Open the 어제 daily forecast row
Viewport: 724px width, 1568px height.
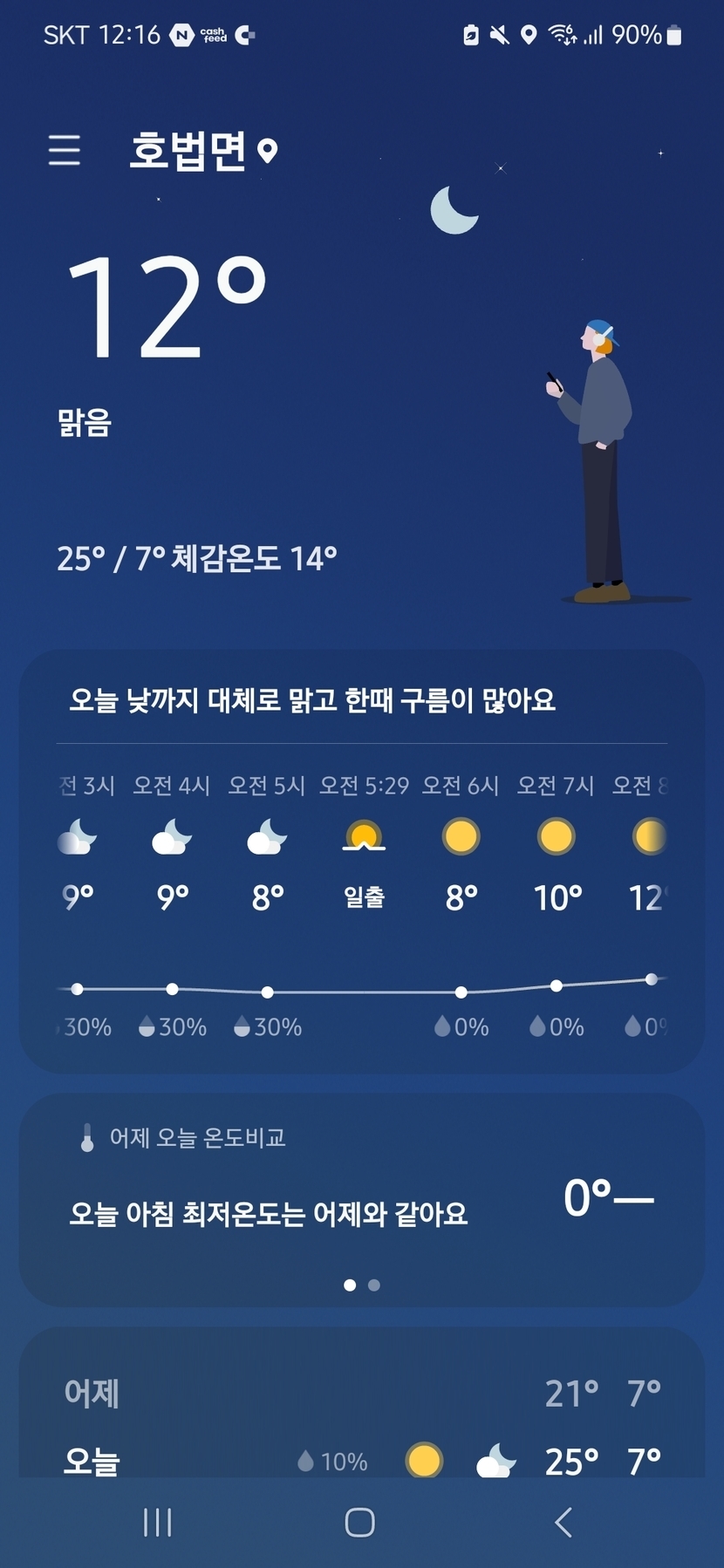(x=361, y=1393)
